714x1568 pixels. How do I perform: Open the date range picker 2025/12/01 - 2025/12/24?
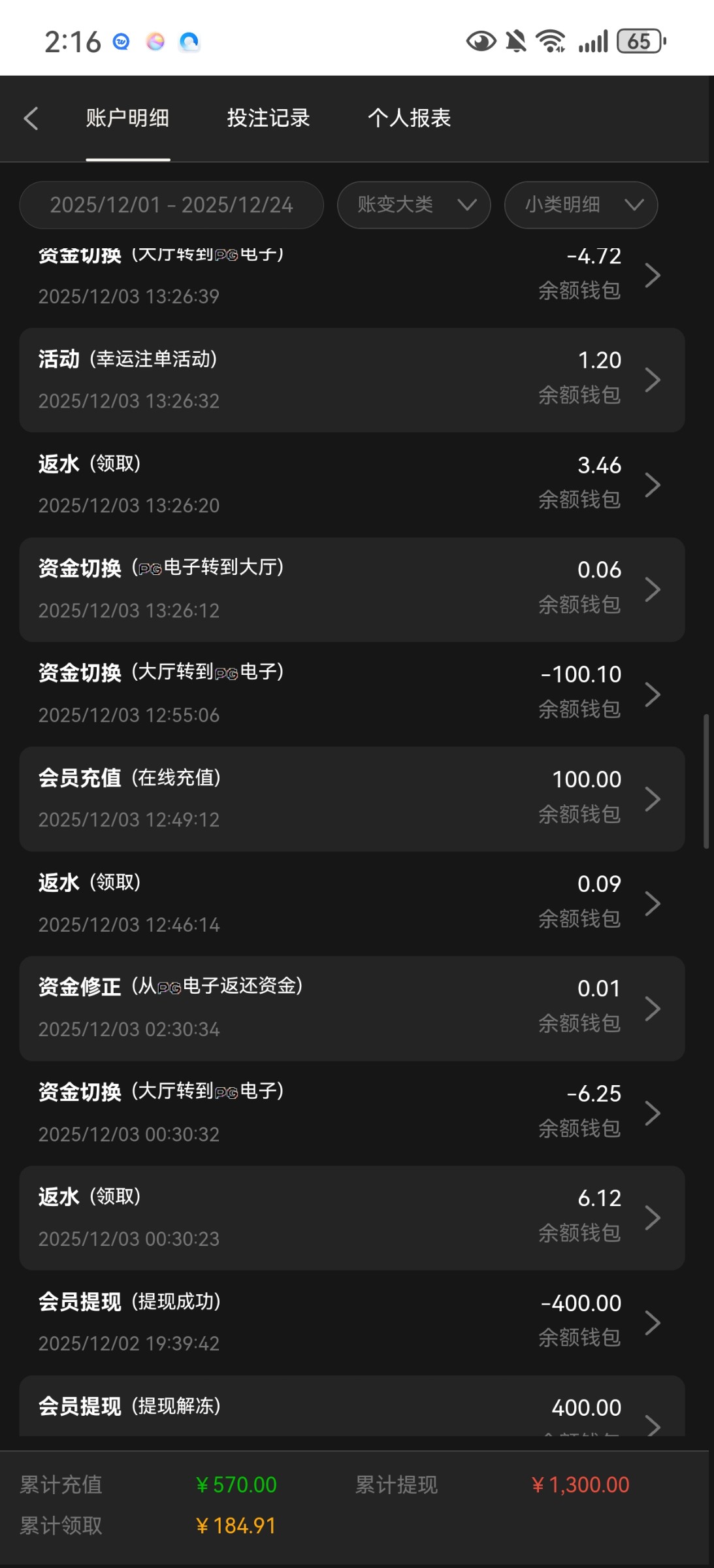[171, 205]
